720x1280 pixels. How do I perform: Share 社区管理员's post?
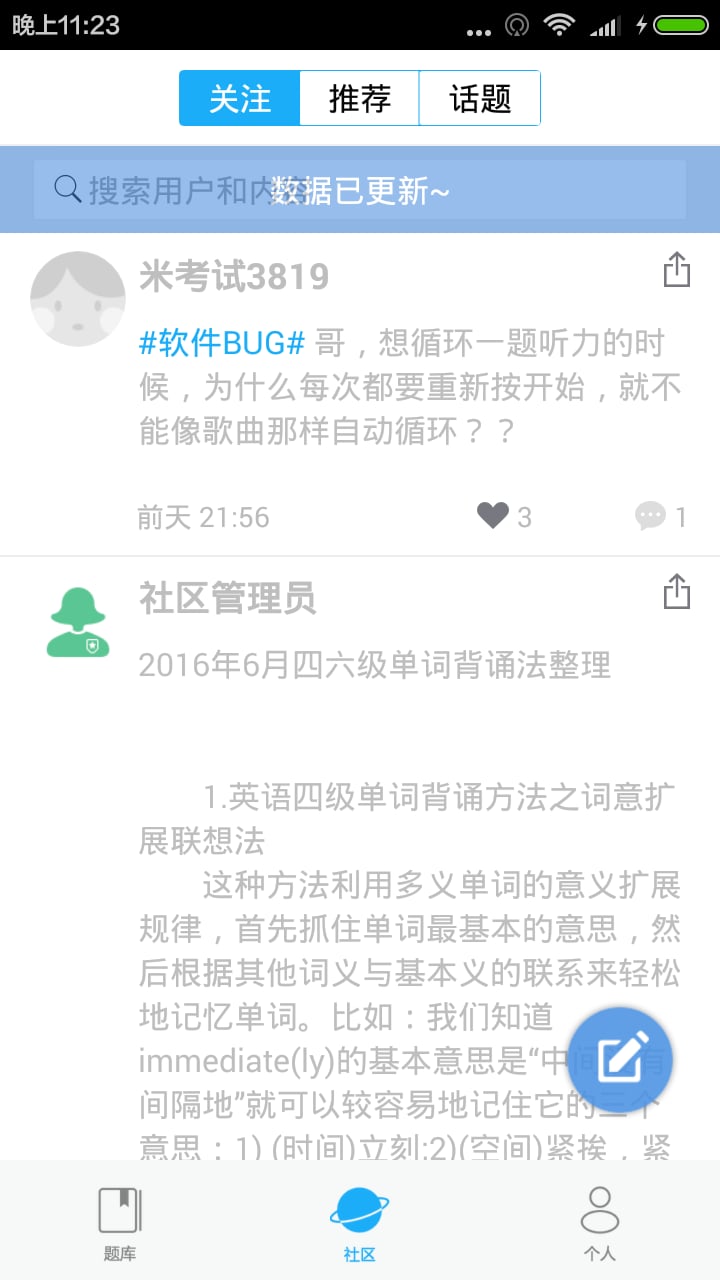(x=677, y=592)
